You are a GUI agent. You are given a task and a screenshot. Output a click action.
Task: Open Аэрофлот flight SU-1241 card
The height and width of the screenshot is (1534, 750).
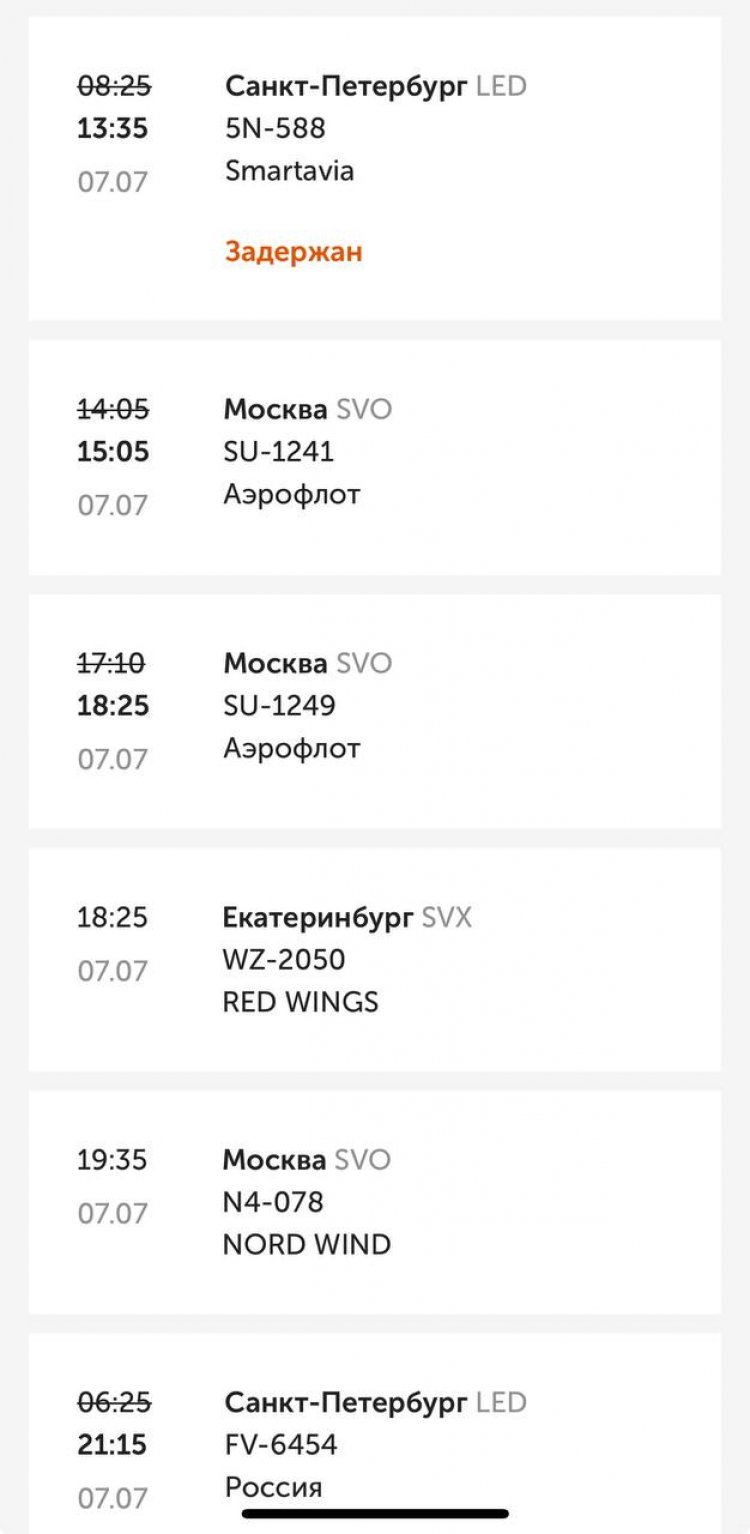click(x=375, y=457)
